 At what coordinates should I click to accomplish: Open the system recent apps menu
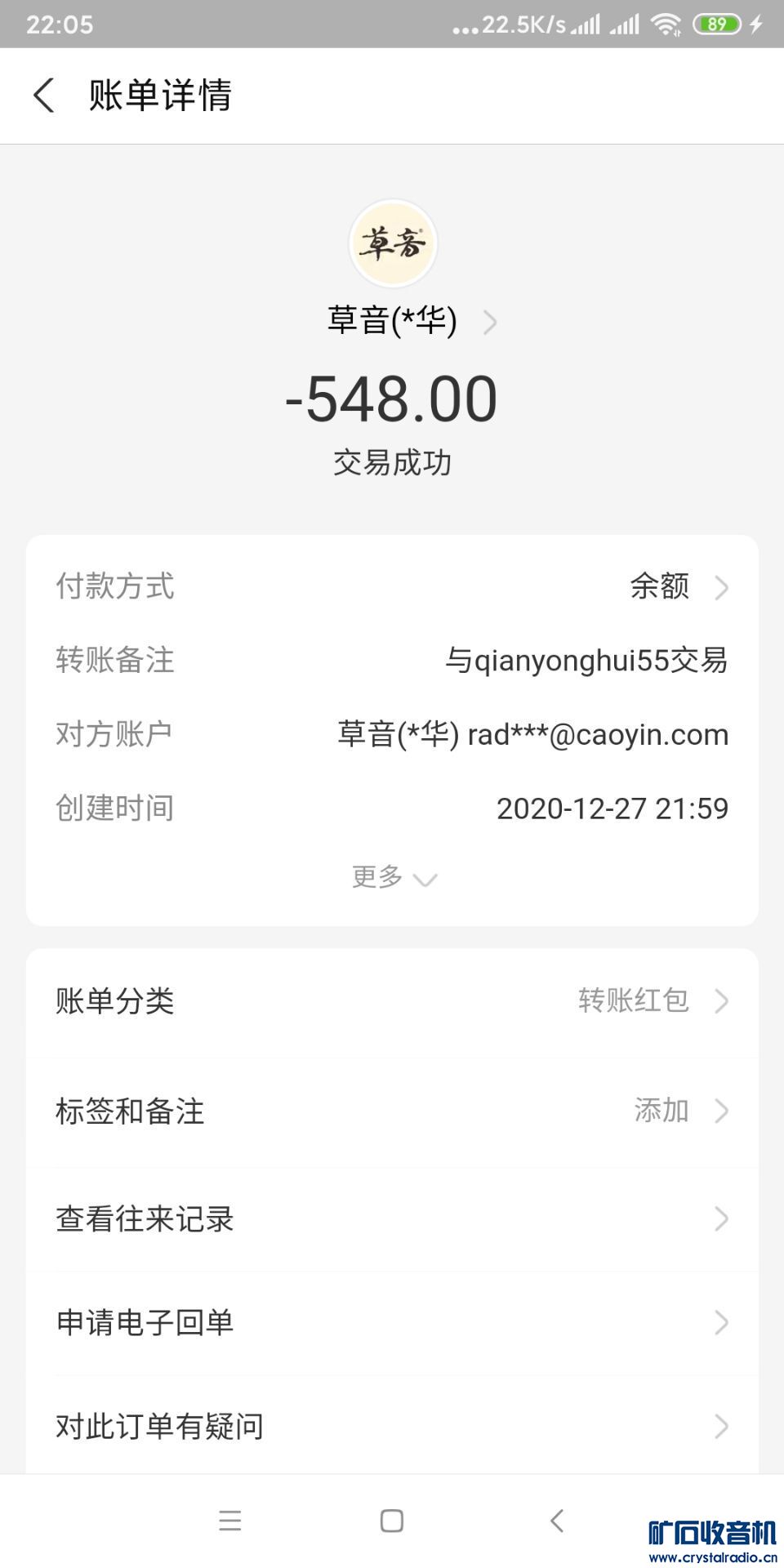230,1521
